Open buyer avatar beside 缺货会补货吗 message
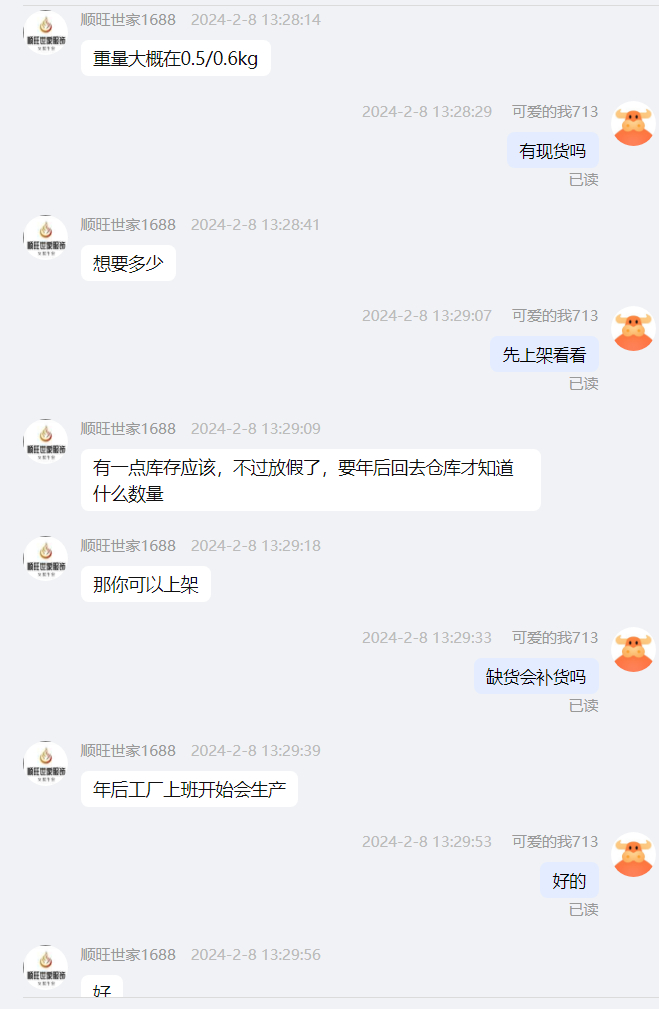The image size is (659, 1009). [633, 650]
